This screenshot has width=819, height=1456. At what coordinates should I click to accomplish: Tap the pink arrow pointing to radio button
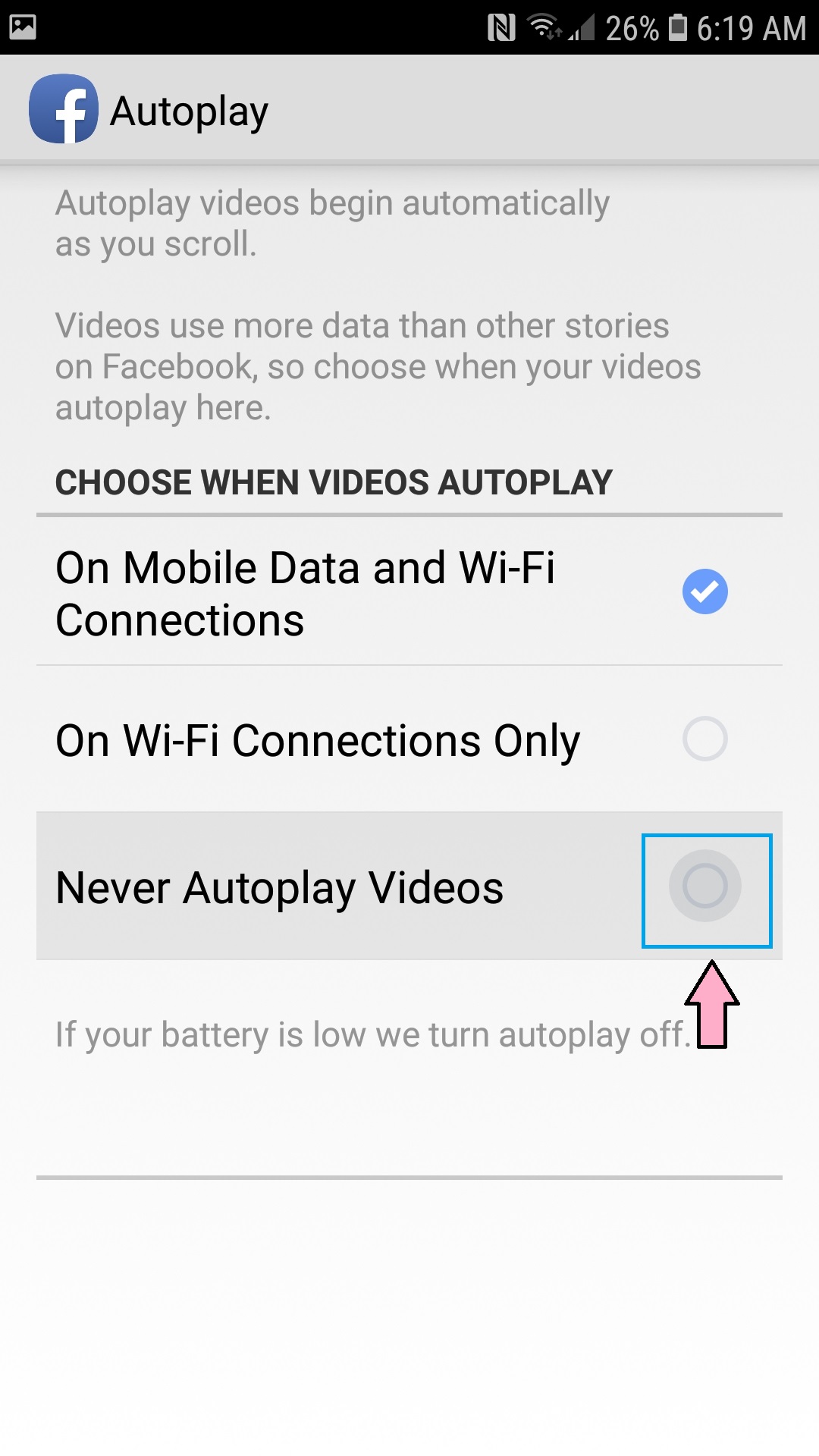coord(711,1001)
